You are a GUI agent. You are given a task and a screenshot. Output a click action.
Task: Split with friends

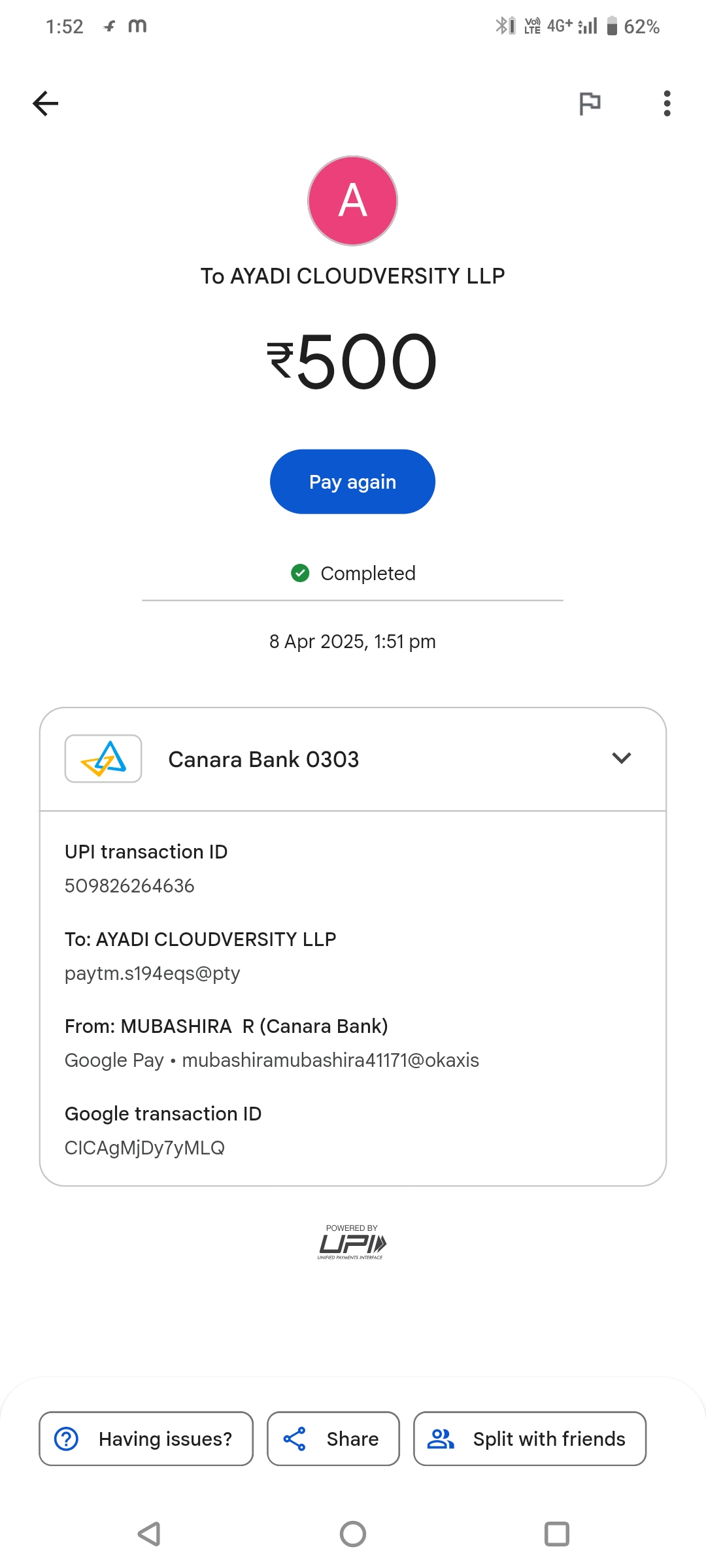pos(529,1439)
